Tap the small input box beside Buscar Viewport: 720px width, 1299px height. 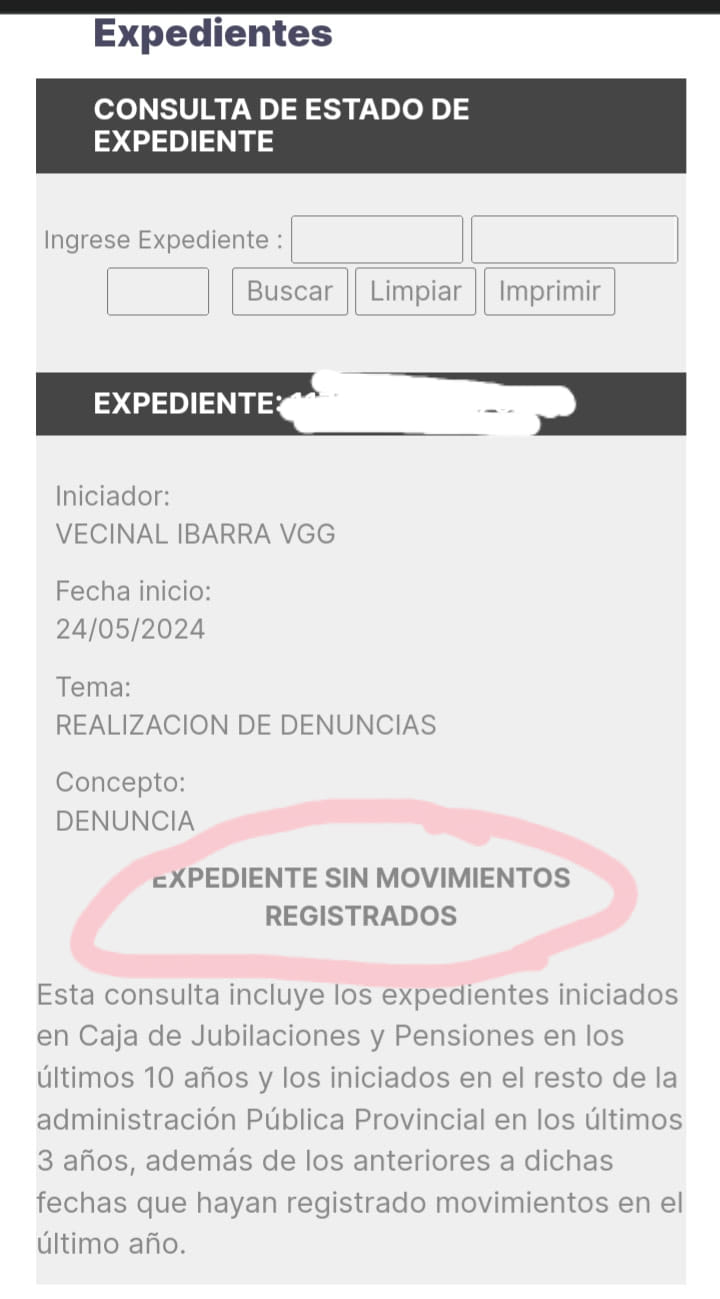pos(158,291)
